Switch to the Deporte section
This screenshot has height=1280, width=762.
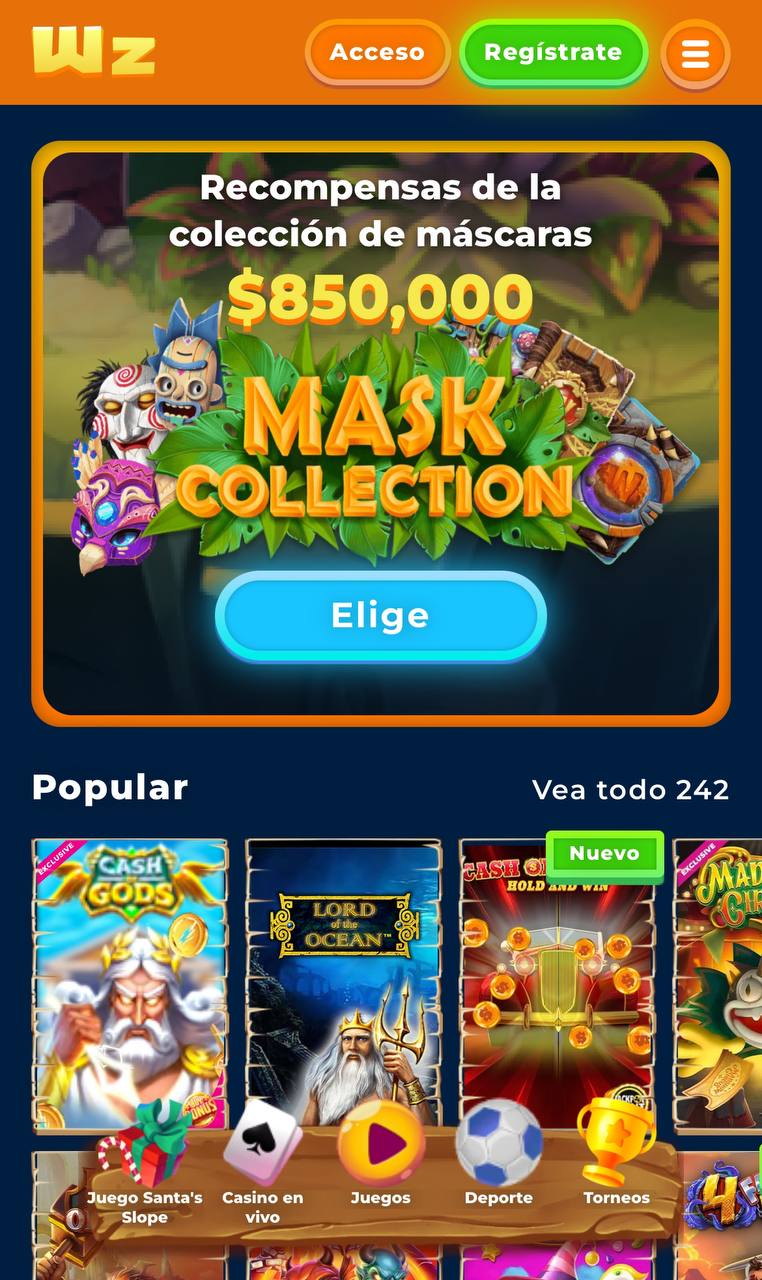click(x=499, y=1160)
